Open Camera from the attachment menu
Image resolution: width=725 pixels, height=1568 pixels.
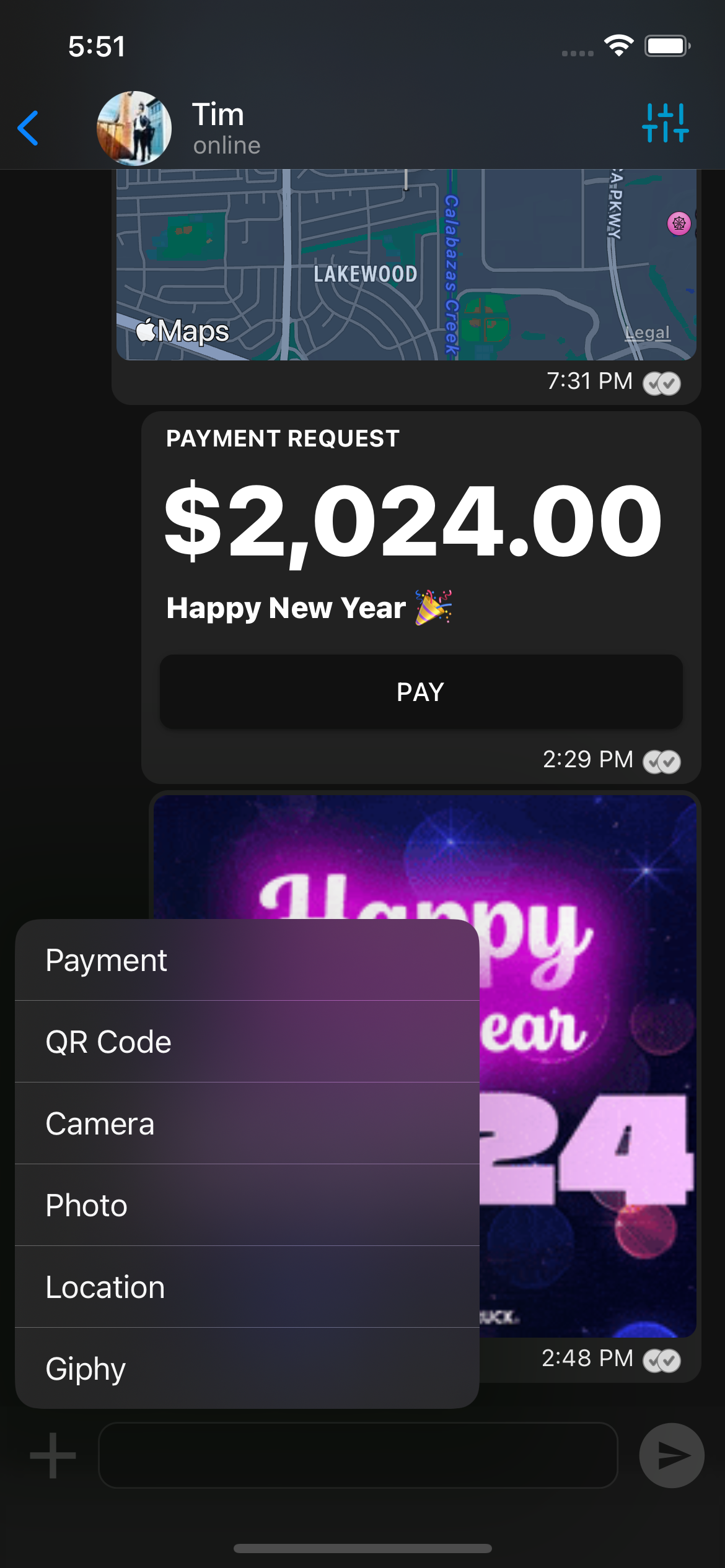point(247,1123)
